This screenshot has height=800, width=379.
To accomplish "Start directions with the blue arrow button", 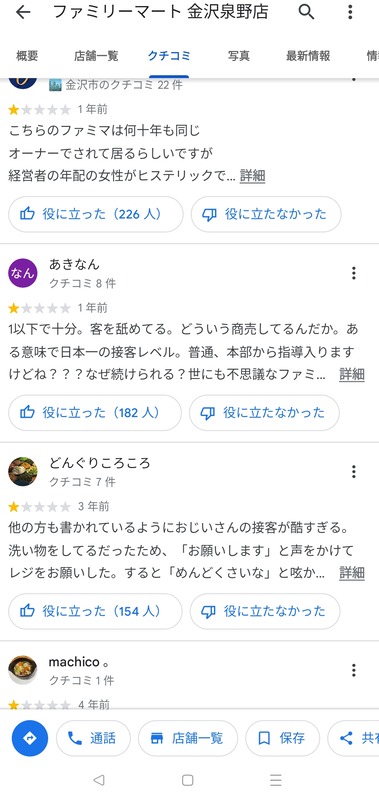I will [30, 738].
